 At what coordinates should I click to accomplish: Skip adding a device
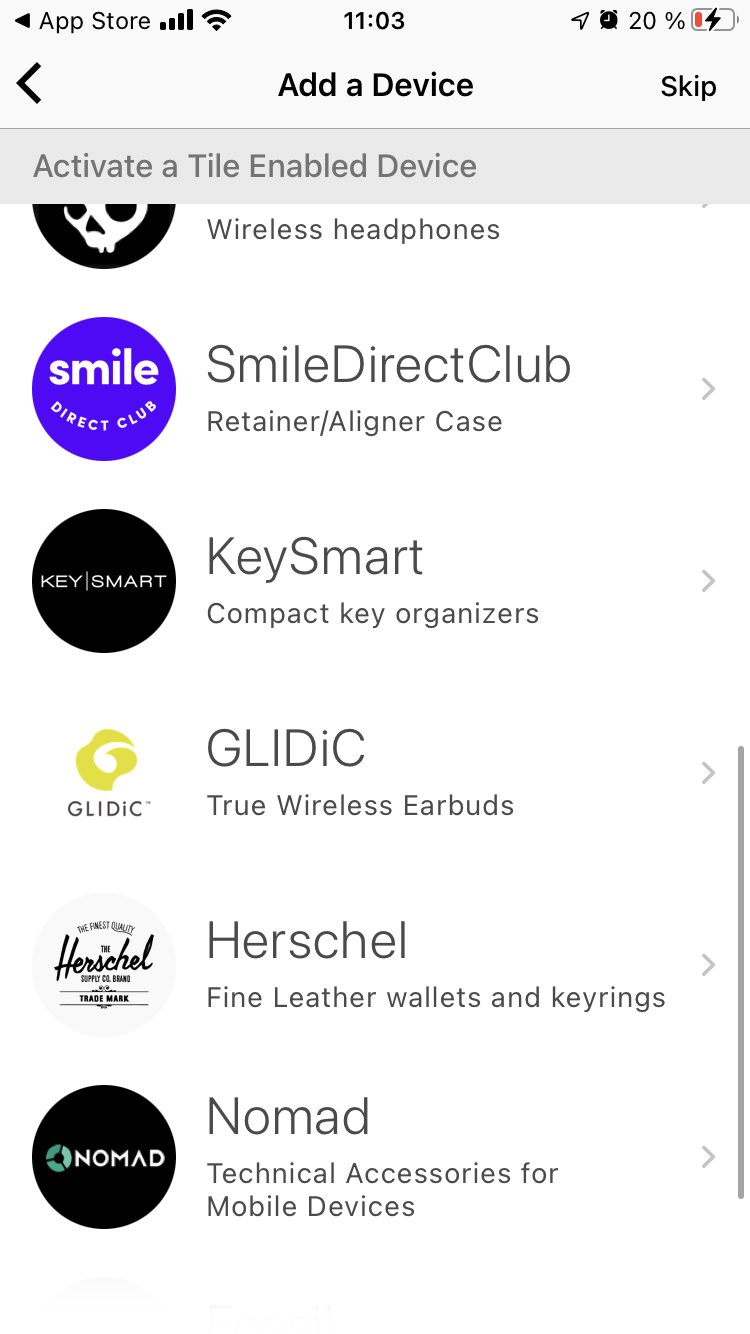(x=688, y=87)
